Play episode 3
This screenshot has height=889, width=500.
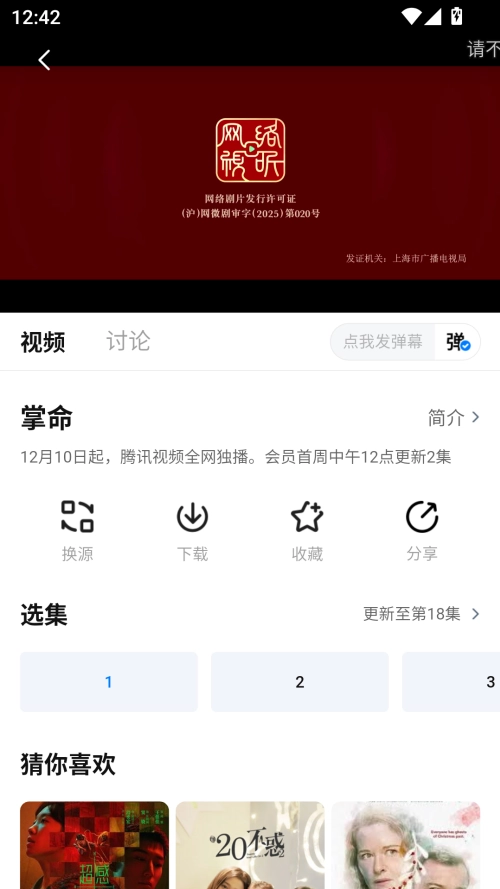pos(451,681)
